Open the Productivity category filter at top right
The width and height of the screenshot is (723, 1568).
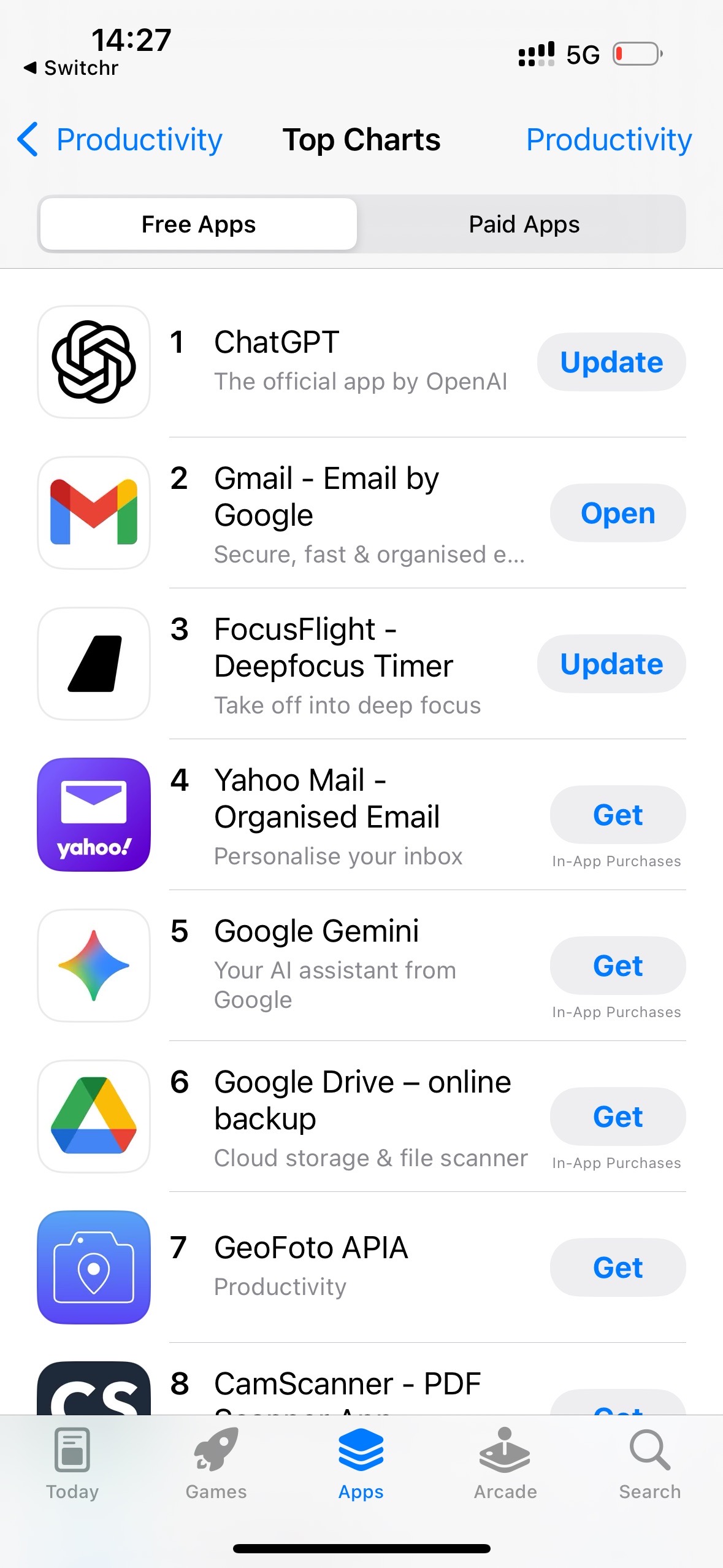pyautogui.click(x=608, y=140)
